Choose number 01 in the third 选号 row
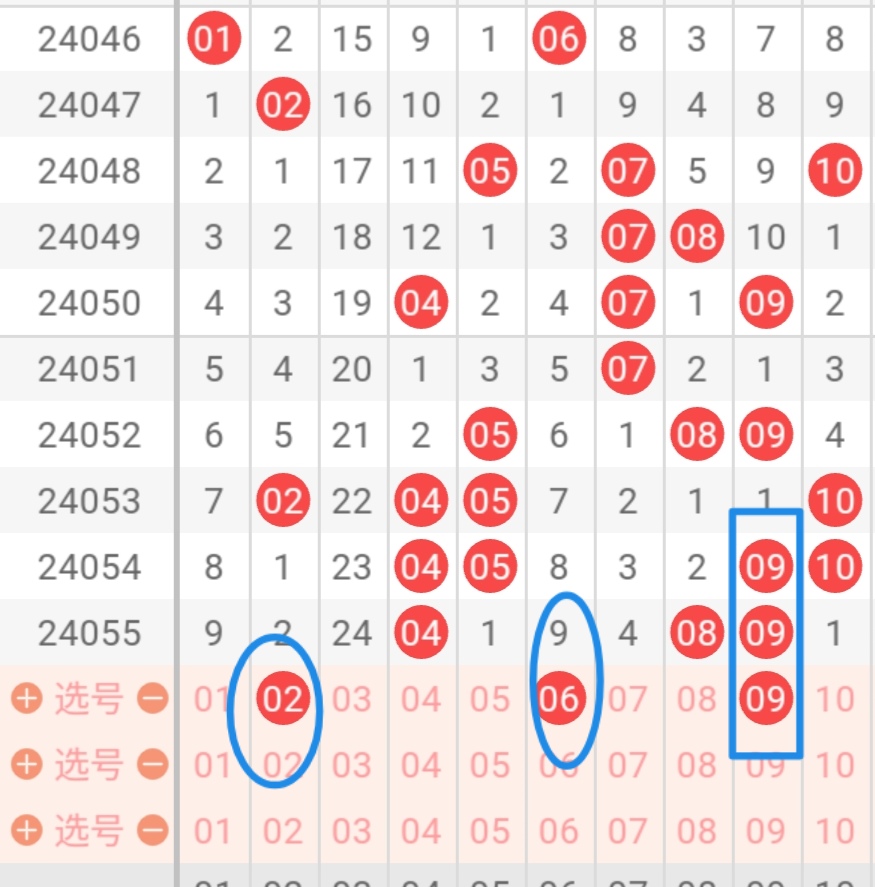 (213, 830)
